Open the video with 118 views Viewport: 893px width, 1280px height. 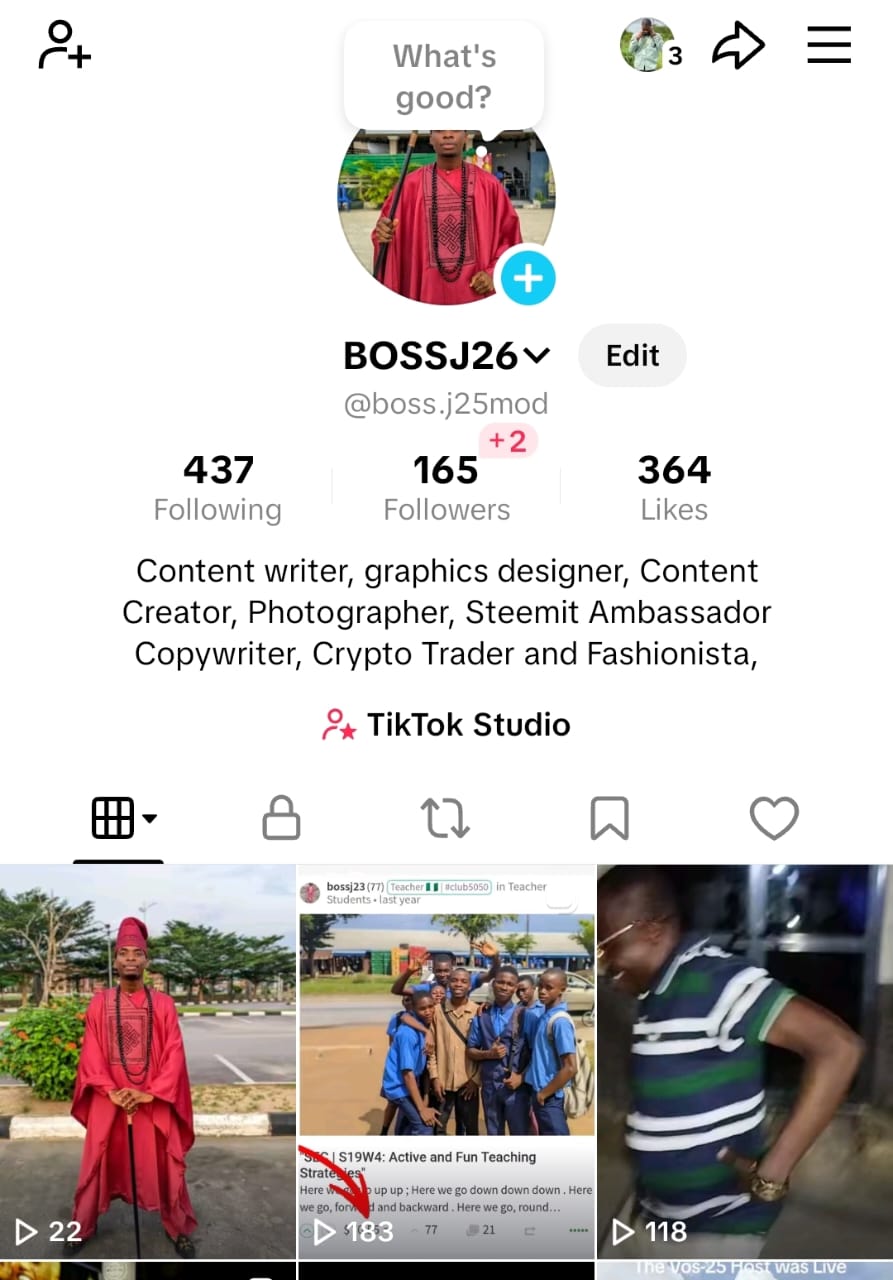pos(744,1060)
